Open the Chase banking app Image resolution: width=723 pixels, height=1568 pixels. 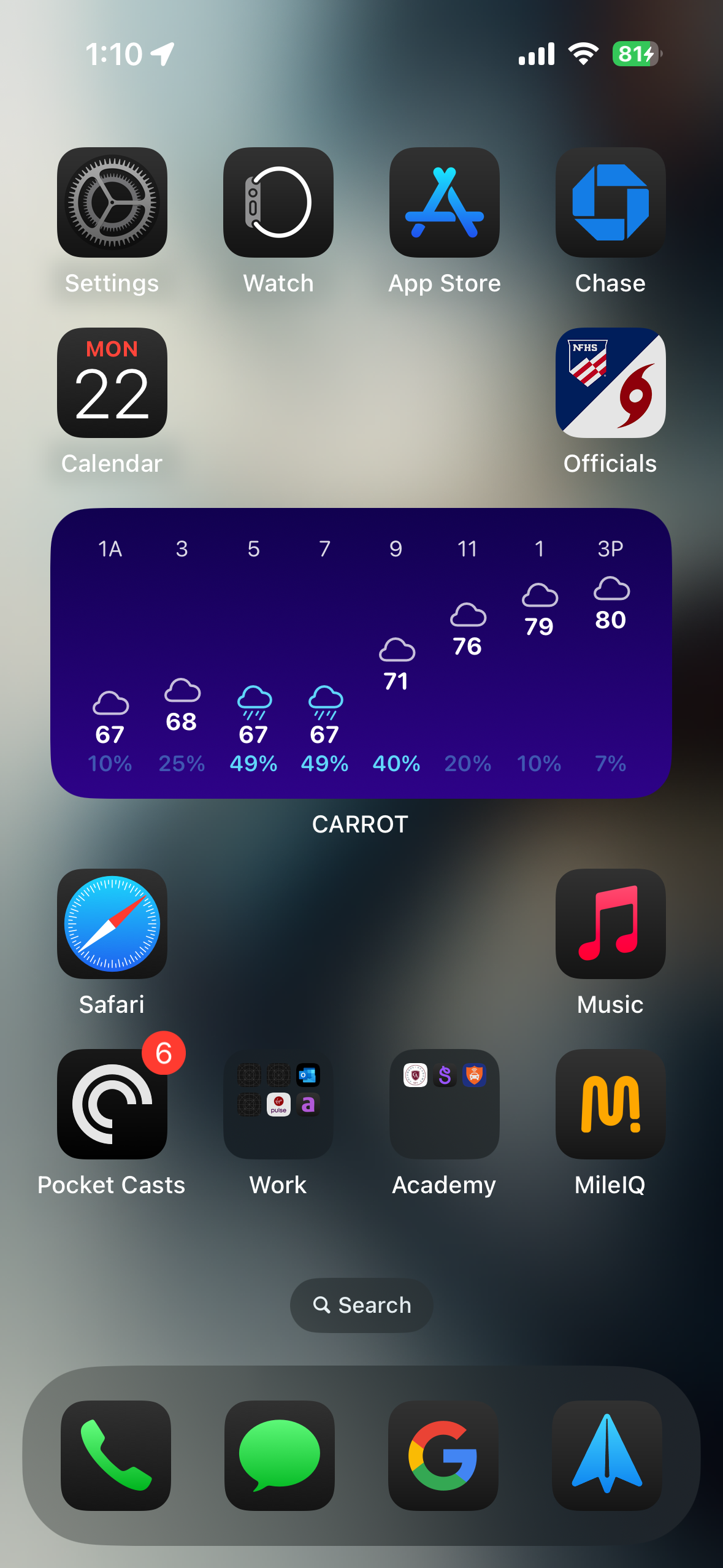[x=611, y=202]
